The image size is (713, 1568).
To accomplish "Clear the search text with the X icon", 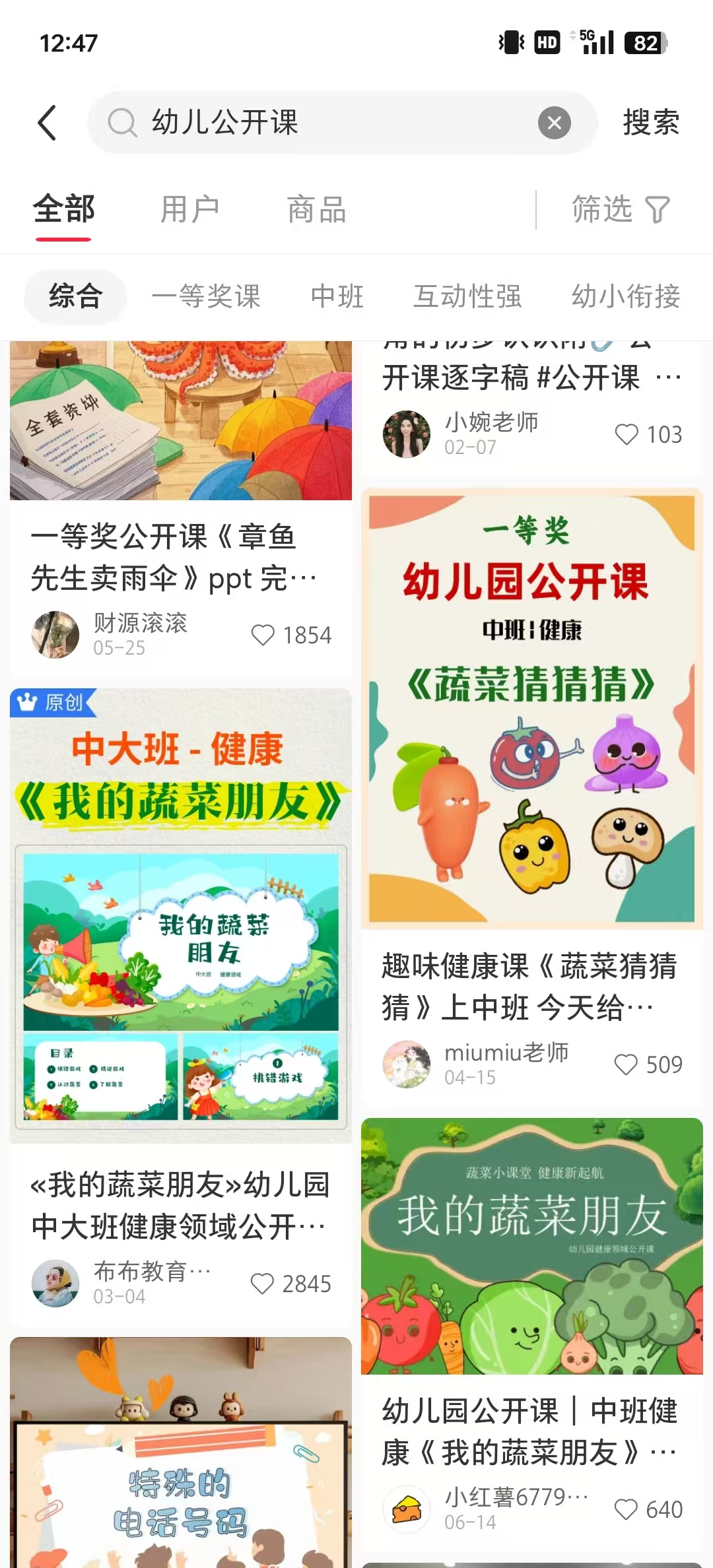I will 554,123.
